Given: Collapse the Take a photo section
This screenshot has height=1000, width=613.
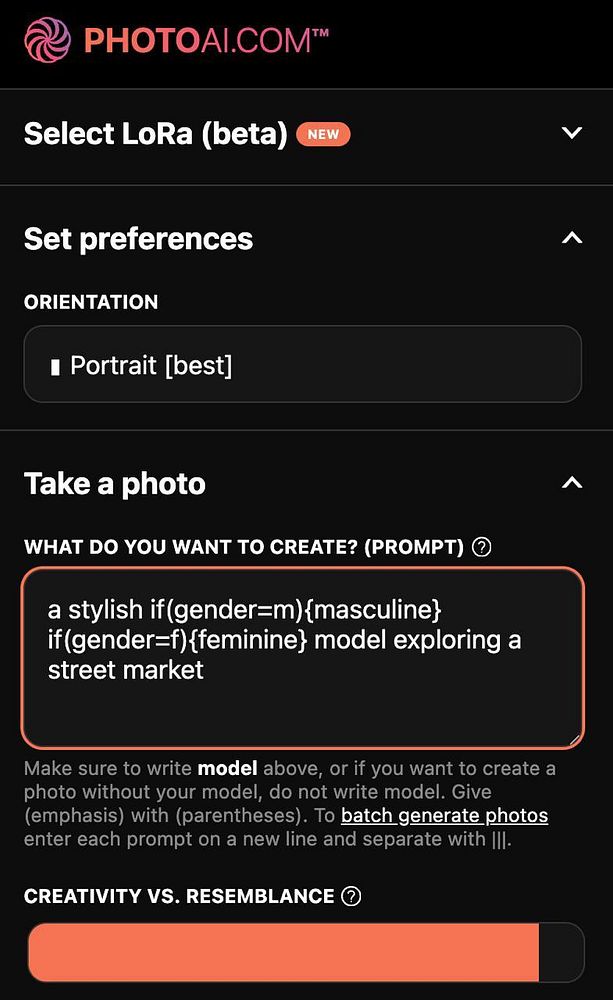Looking at the screenshot, I should (571, 483).
